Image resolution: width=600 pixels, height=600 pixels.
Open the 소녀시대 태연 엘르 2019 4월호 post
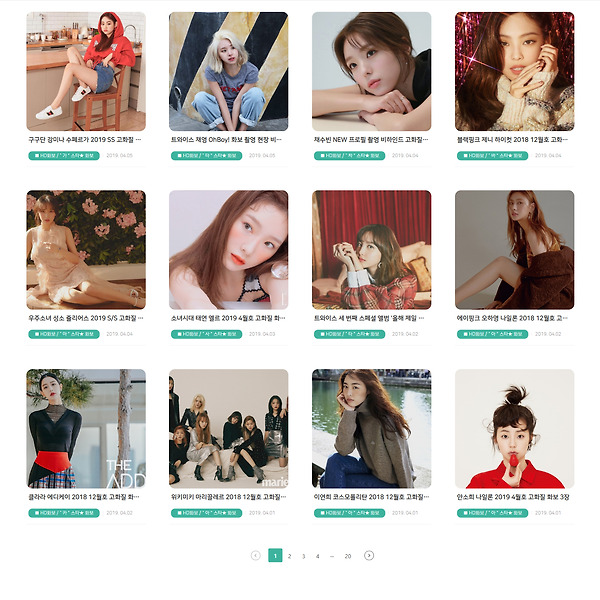[x=228, y=250]
